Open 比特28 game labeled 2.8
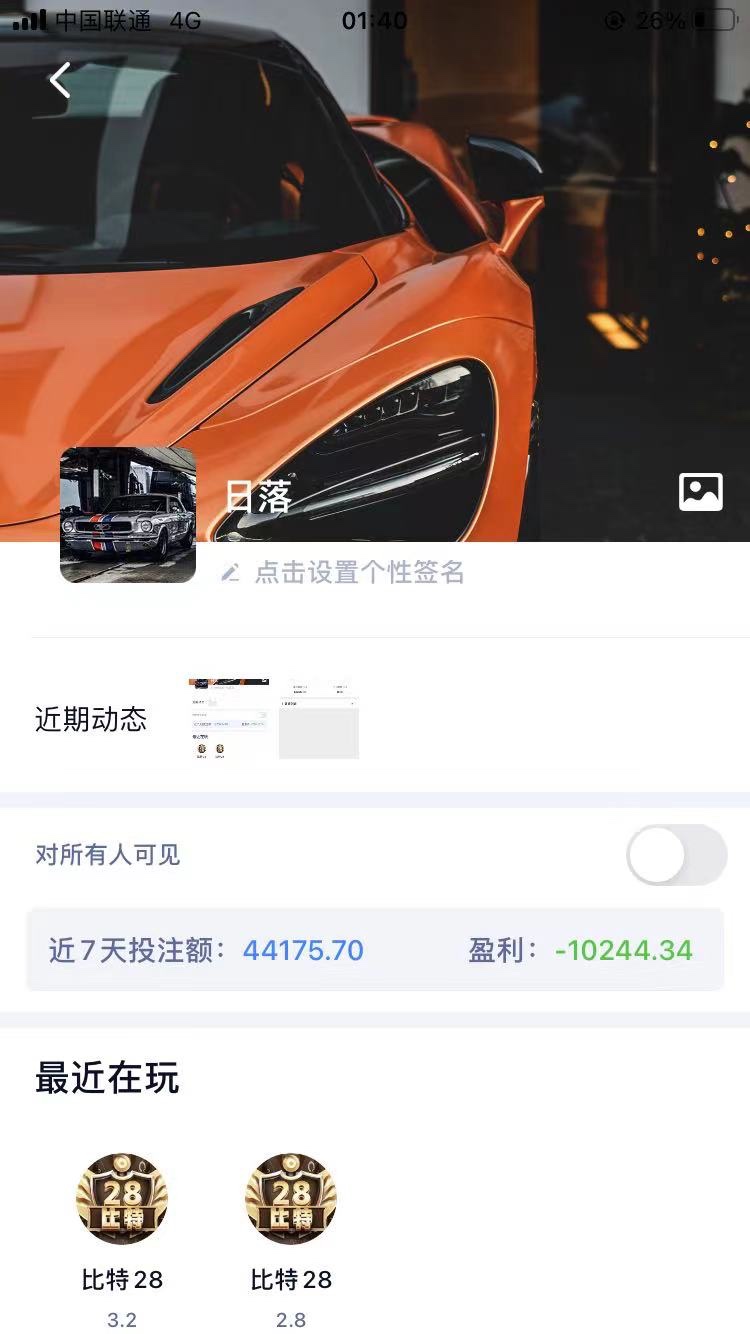 [291, 1199]
